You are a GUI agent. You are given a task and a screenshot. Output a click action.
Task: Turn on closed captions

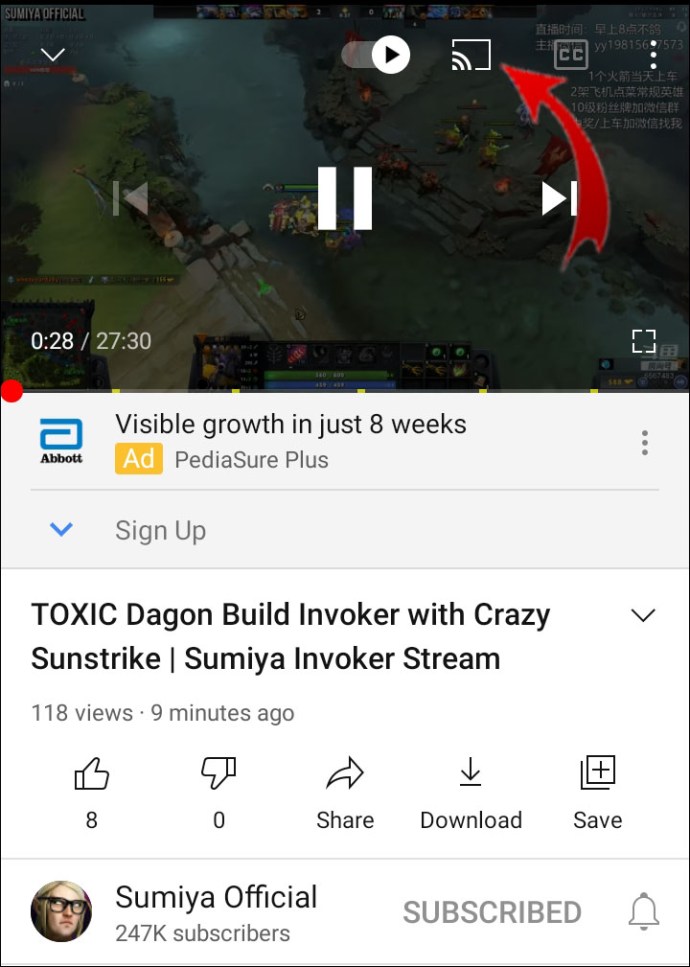pos(571,54)
